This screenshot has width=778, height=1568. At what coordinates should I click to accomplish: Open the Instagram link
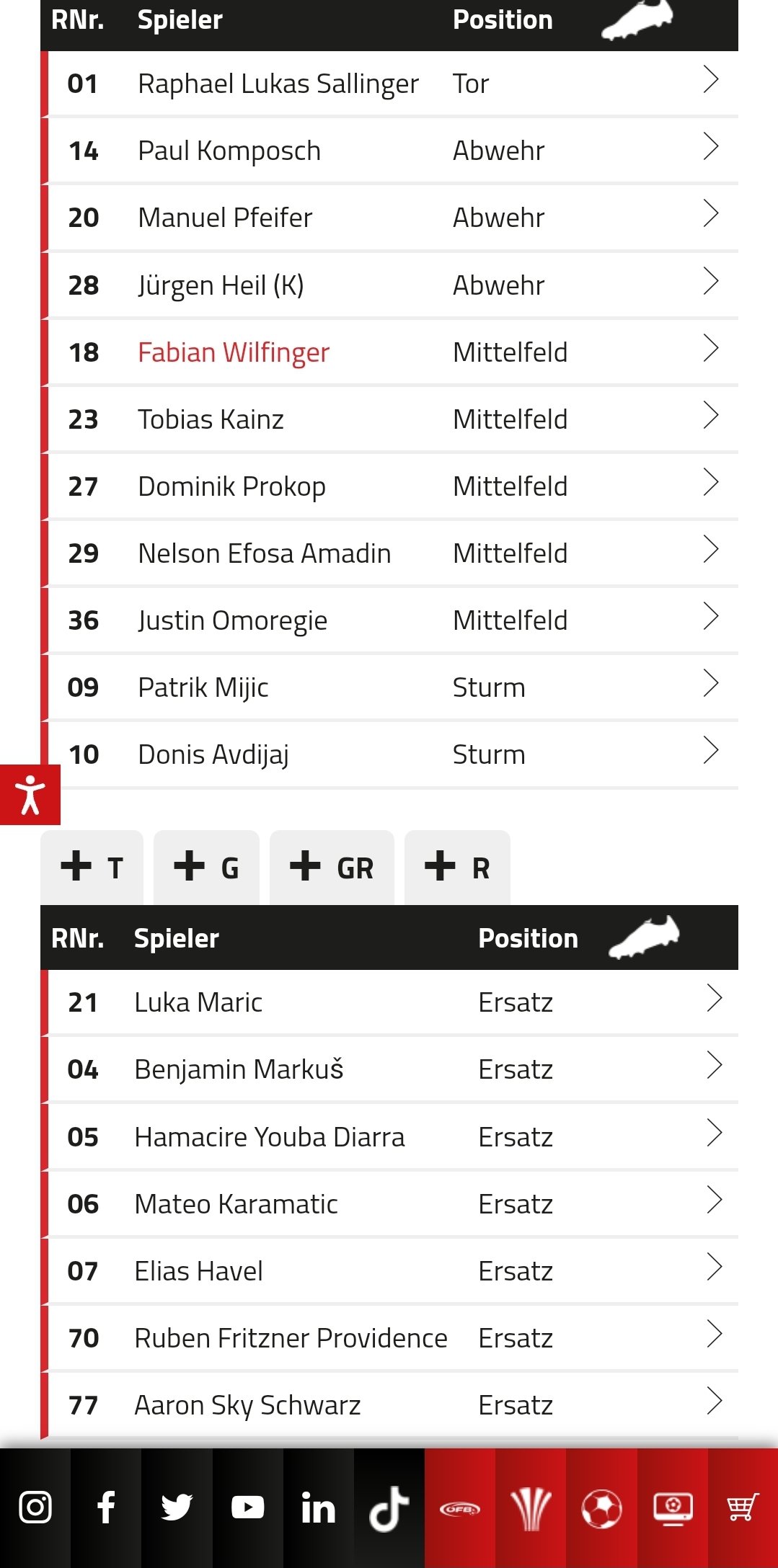pos(35,1507)
